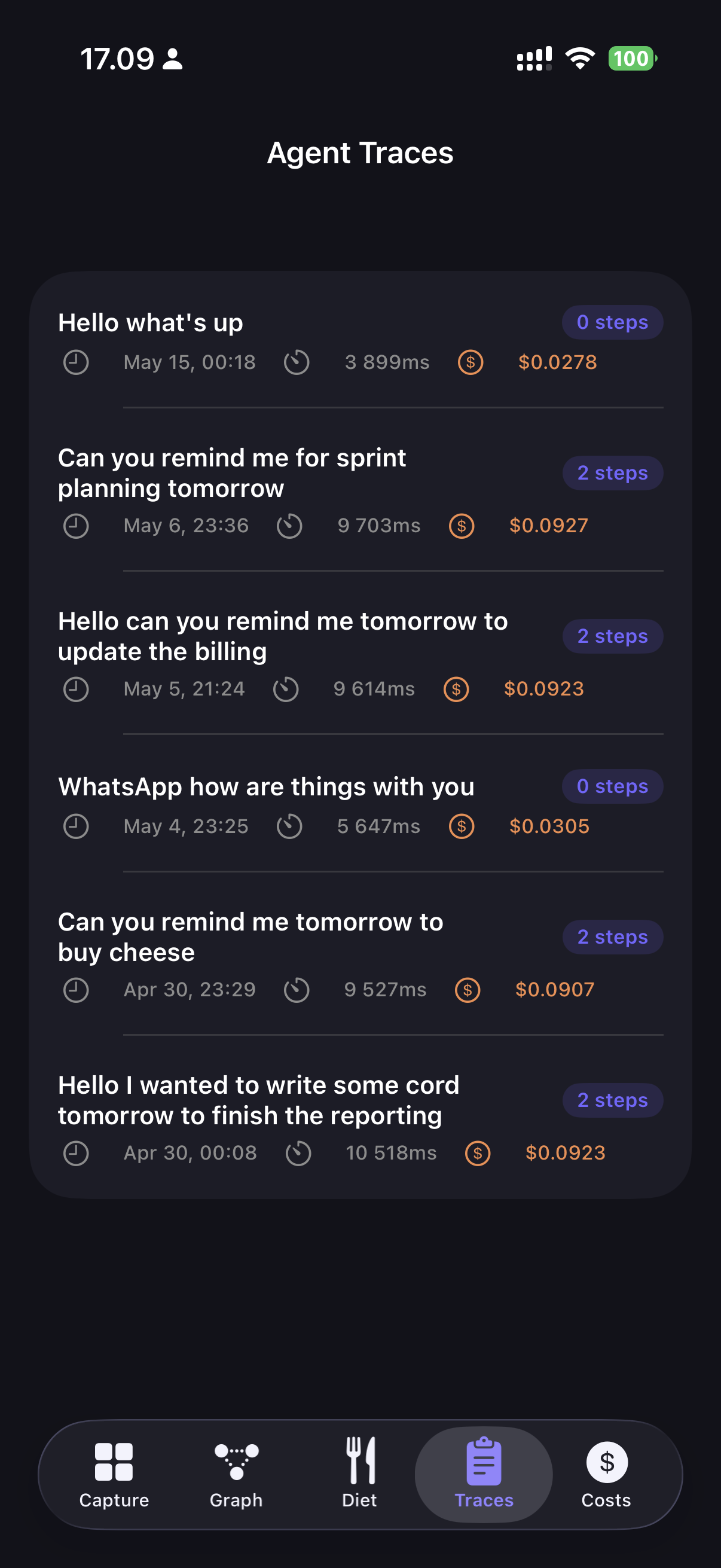721x1568 pixels.
Task: Open the sprint planning reminder trace
Action: coord(360,490)
